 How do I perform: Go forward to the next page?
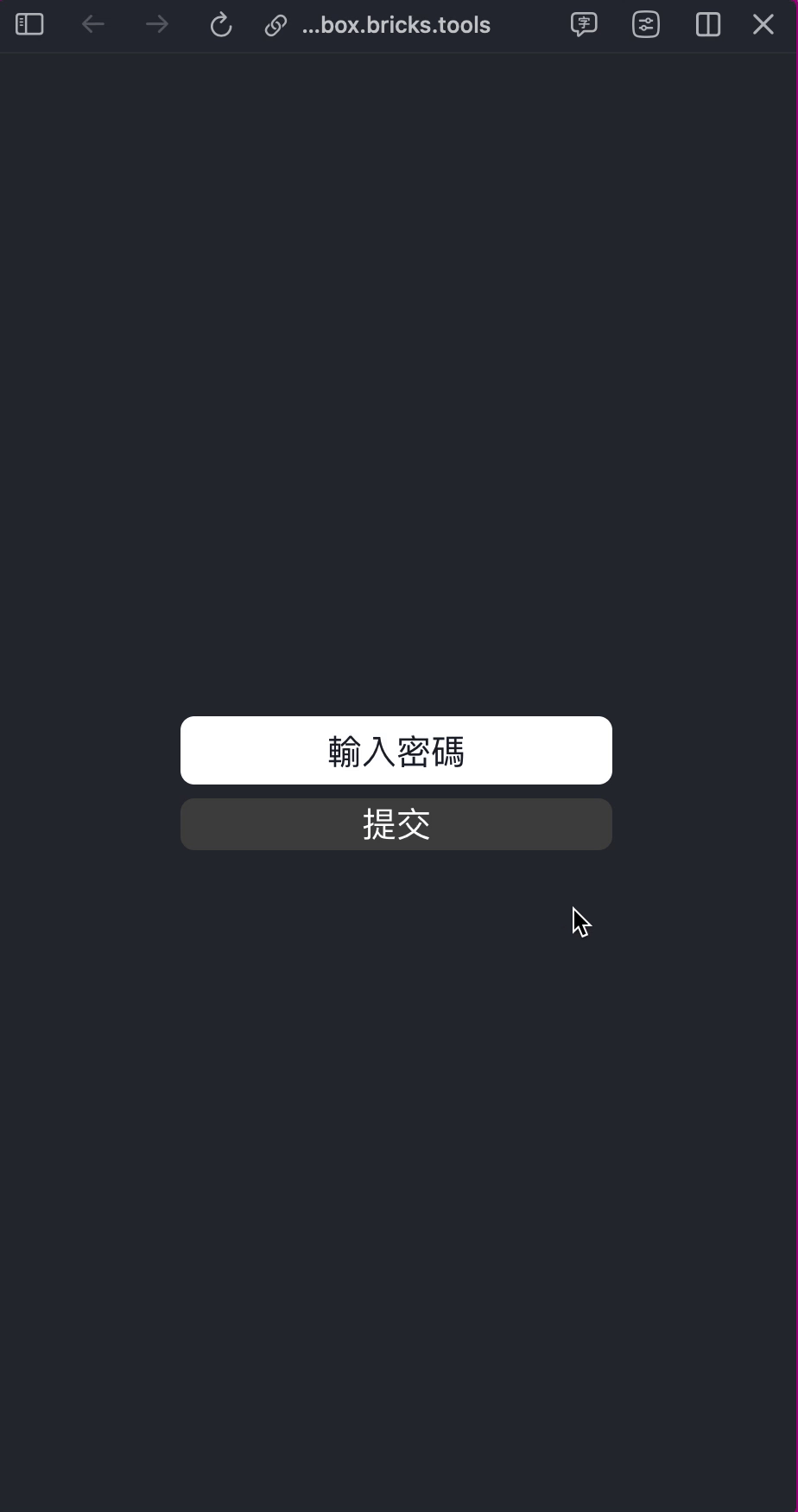pyautogui.click(x=157, y=24)
